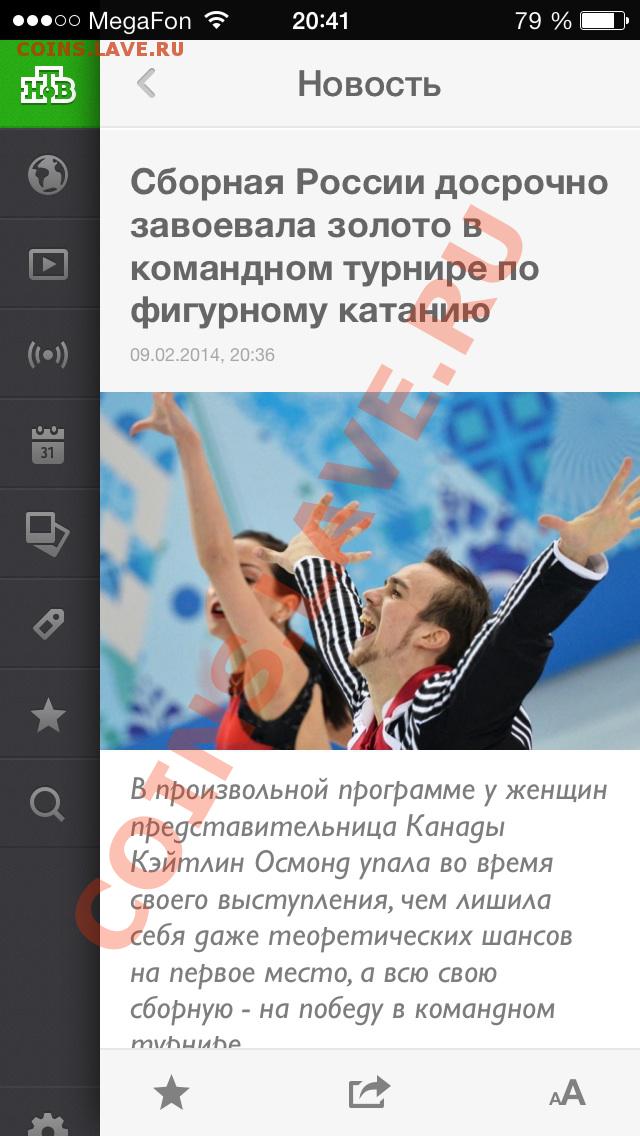The image size is (640, 1136).
Task: Go back from the Новость article
Action: point(146,84)
